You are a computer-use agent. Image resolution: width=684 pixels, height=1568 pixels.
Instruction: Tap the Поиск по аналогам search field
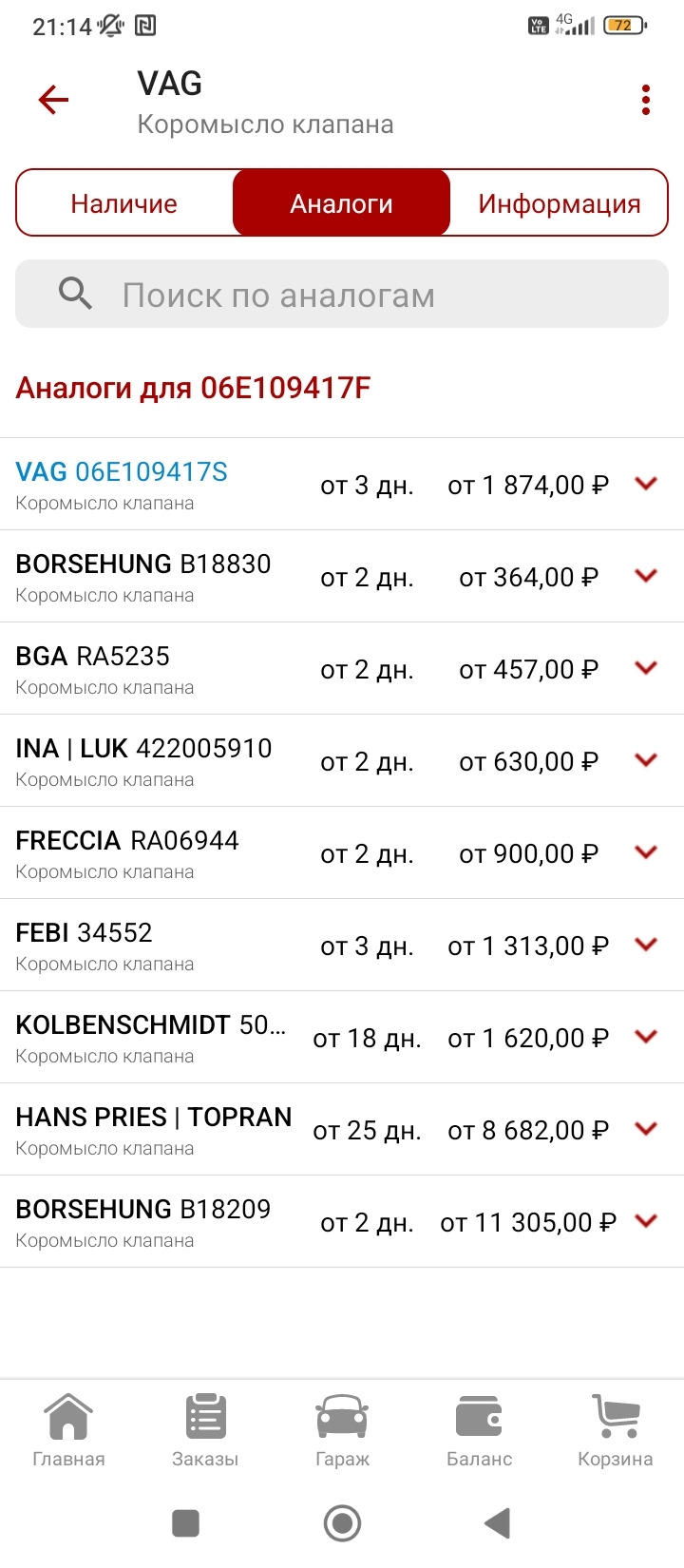click(x=342, y=296)
